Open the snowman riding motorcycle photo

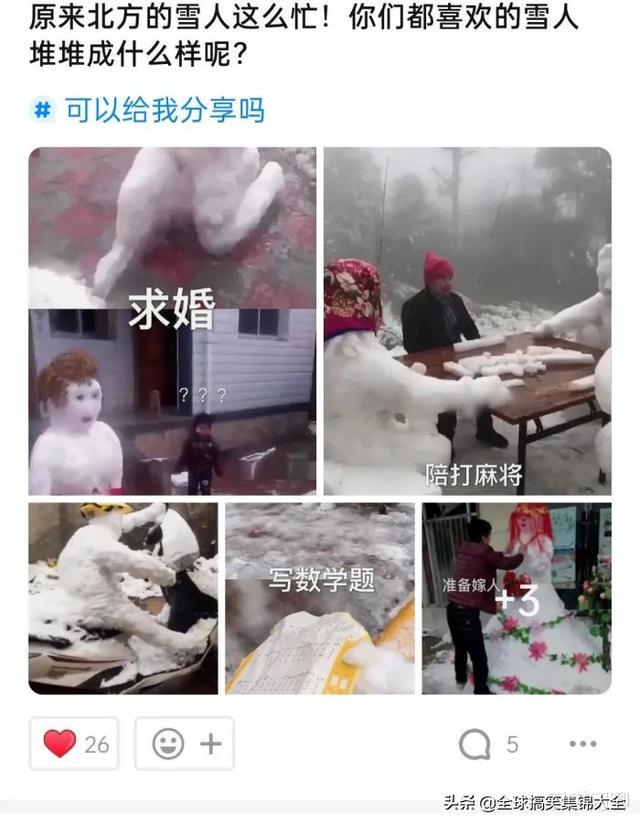click(122, 598)
